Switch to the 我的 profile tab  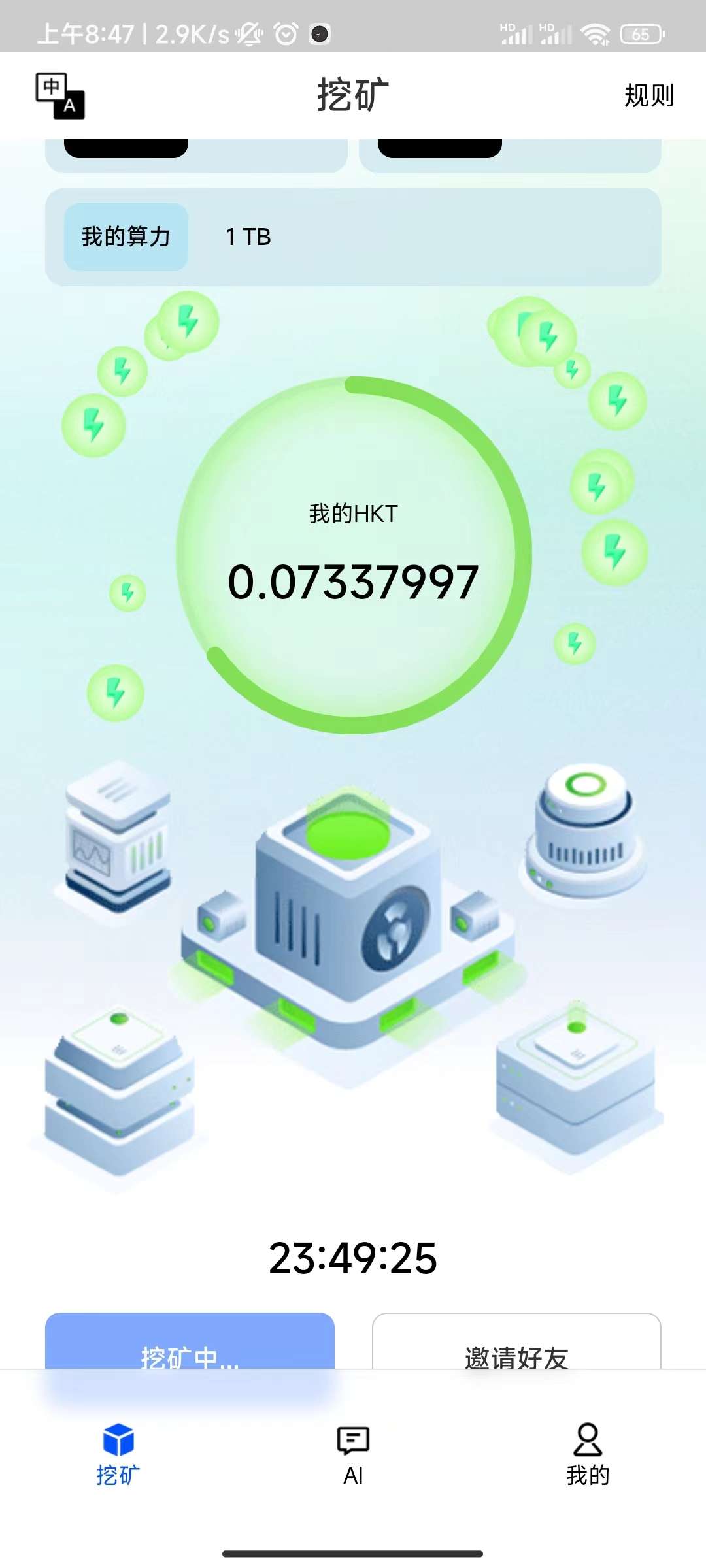point(588,1454)
